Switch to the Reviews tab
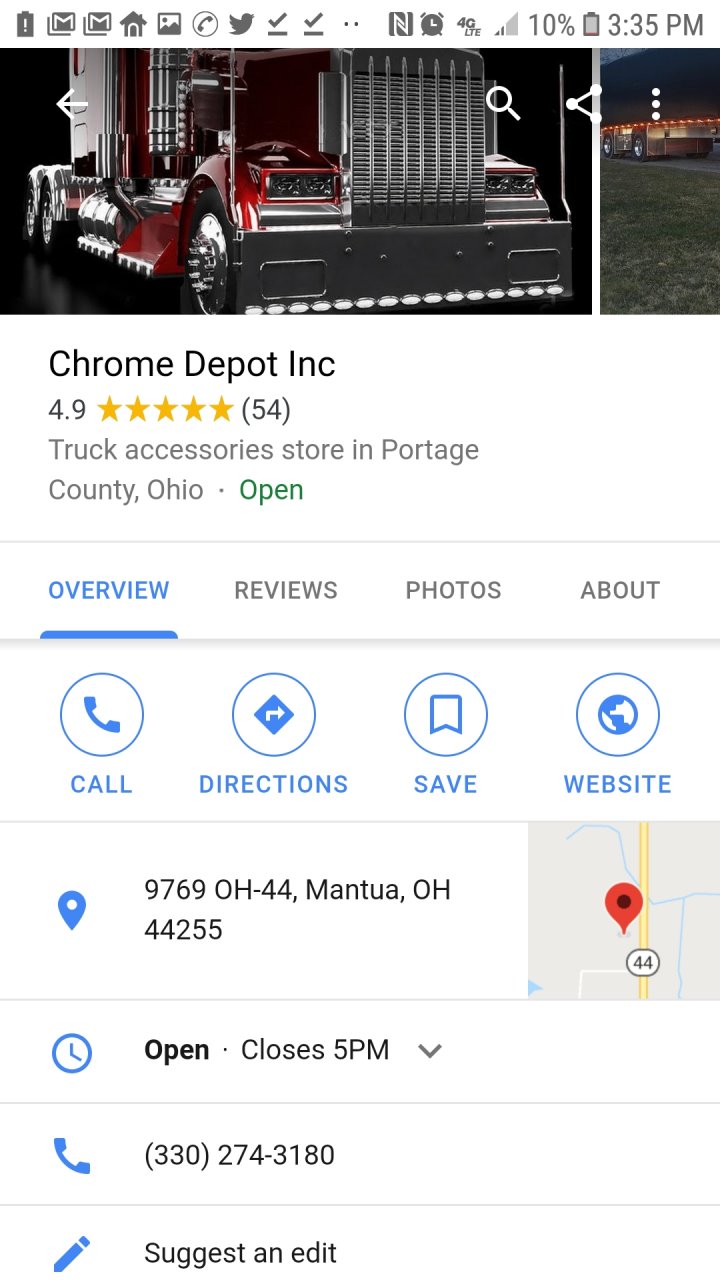The image size is (720, 1280). pos(286,590)
